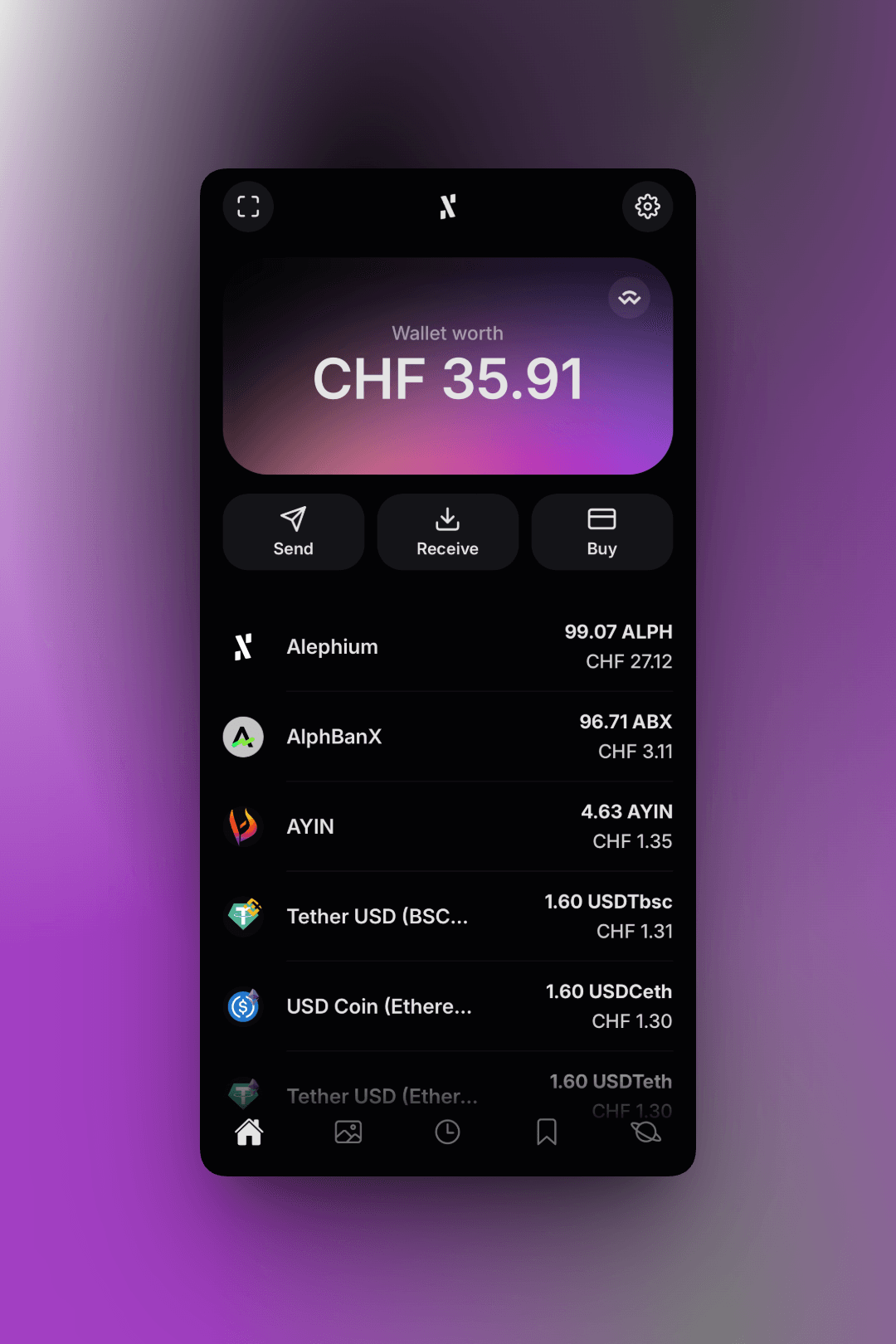Open the Tether USD (BSC) row

tap(448, 916)
